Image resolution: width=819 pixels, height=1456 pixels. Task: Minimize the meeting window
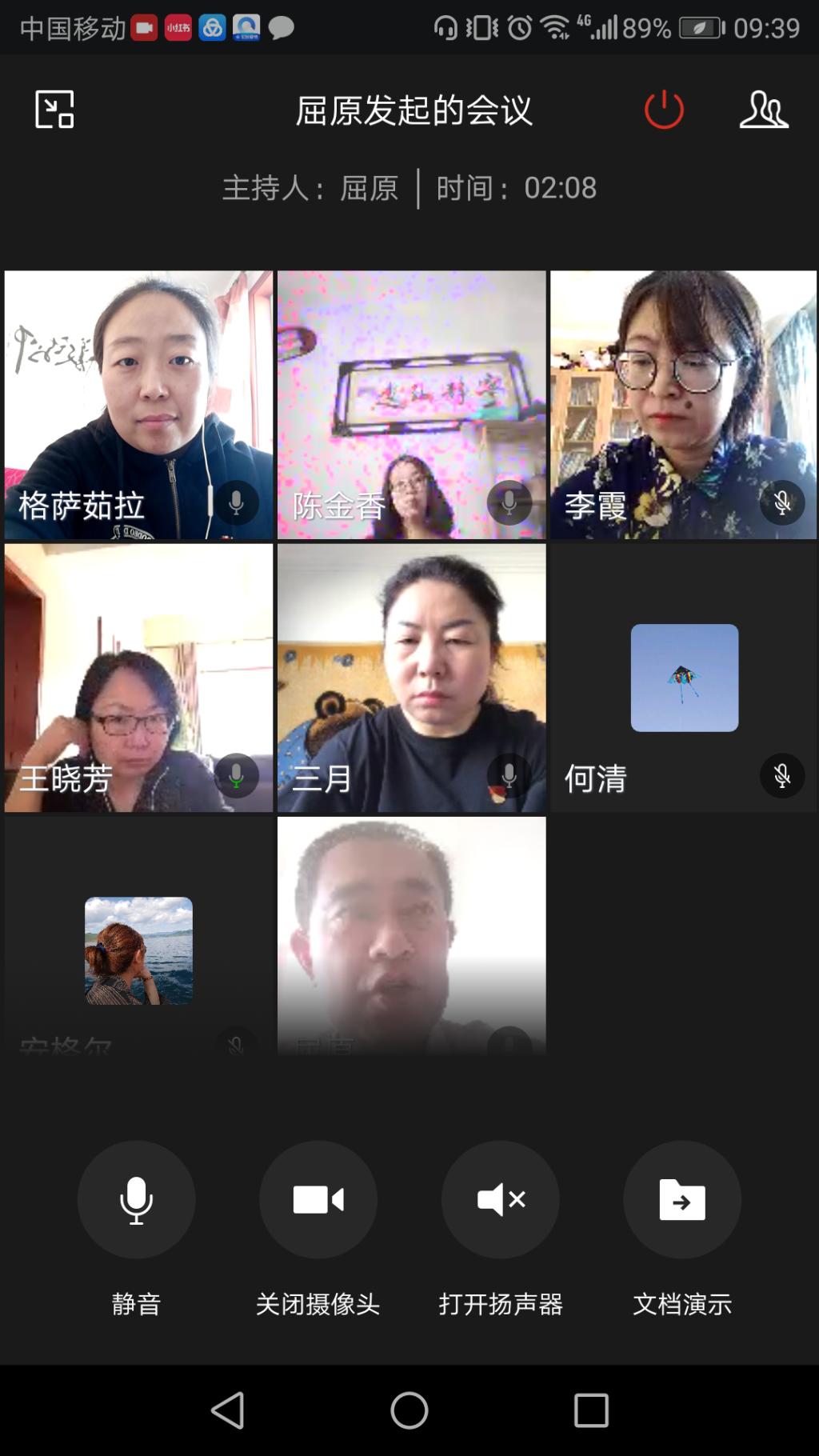click(x=54, y=110)
